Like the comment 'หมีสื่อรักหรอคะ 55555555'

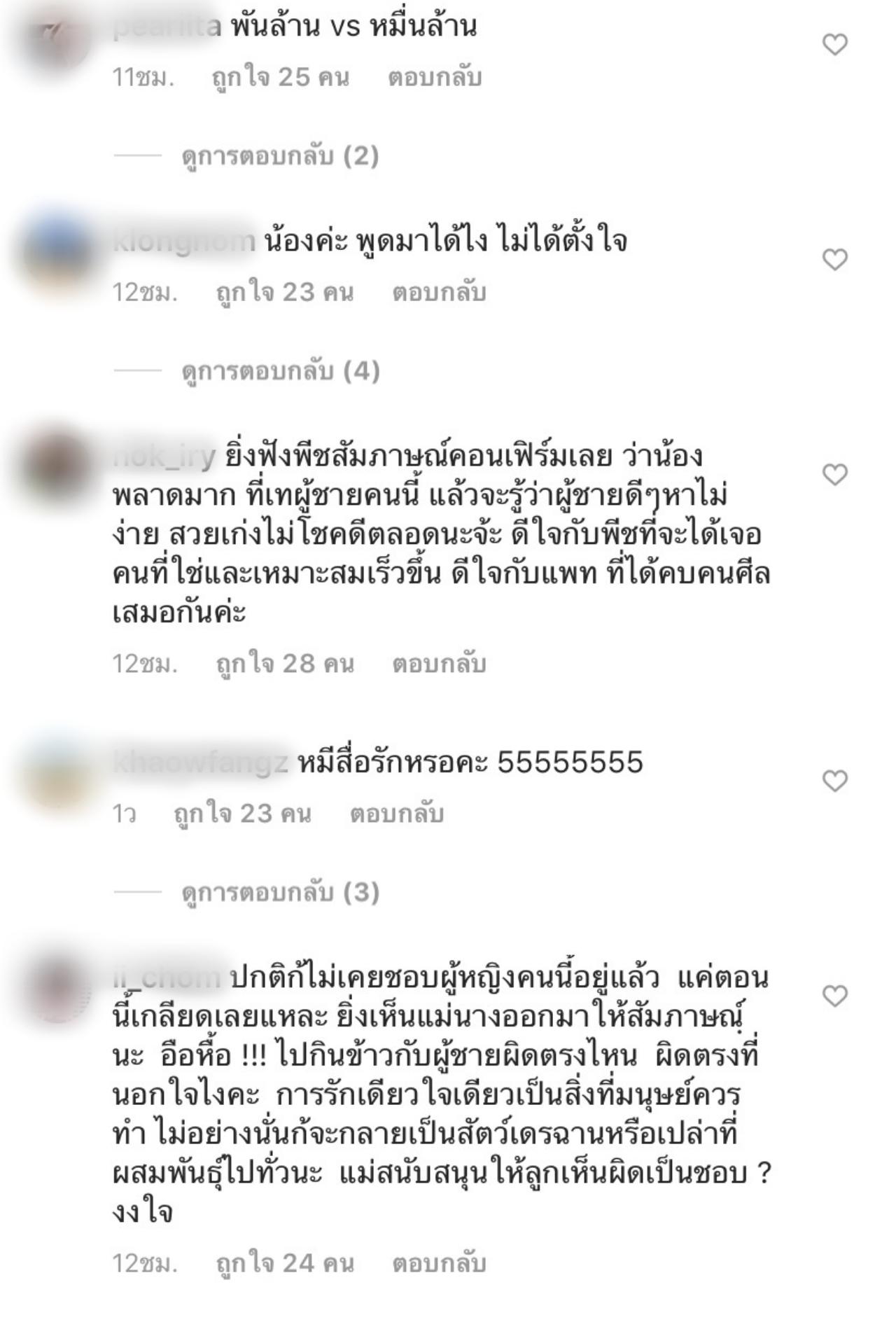pyautogui.click(x=834, y=781)
